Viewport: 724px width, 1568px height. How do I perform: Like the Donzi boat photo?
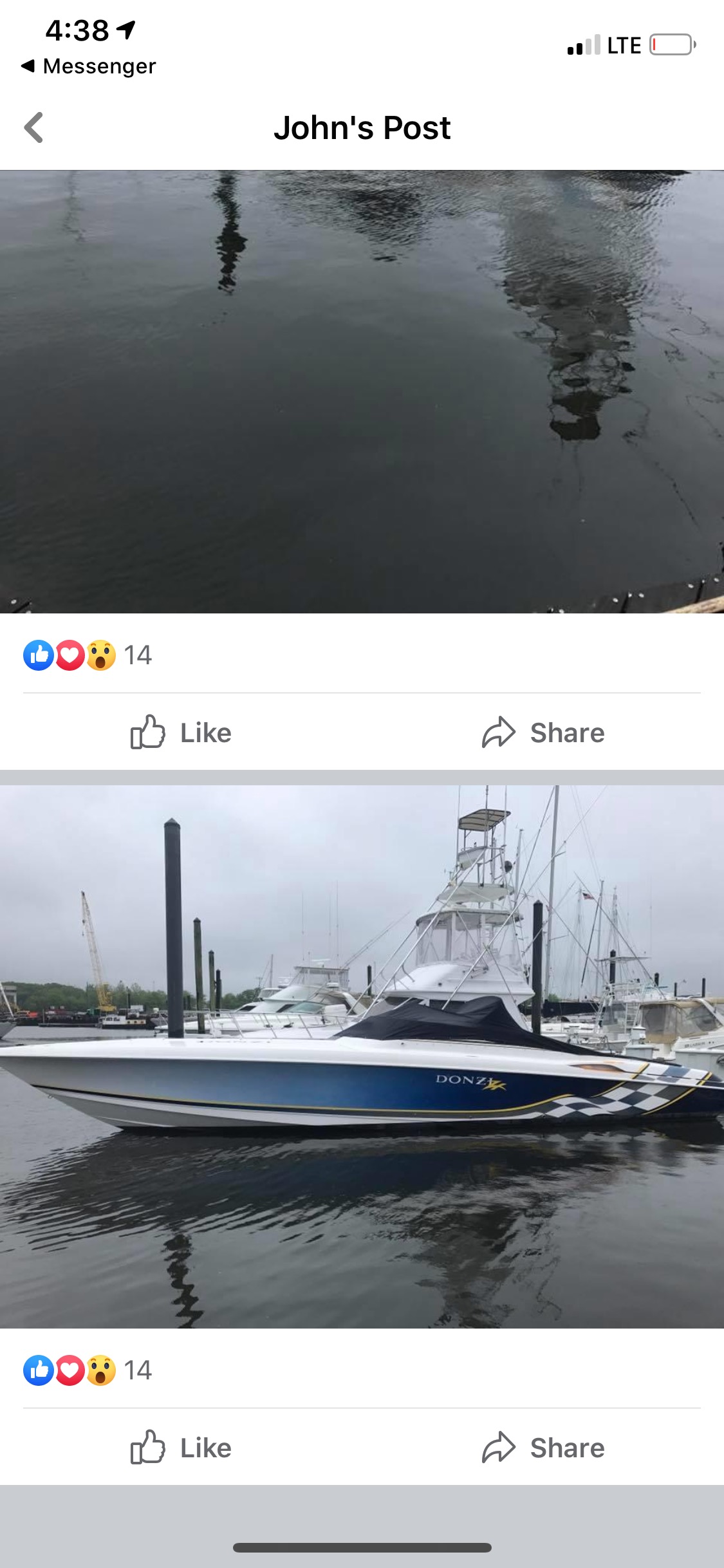pyautogui.click(x=181, y=1448)
